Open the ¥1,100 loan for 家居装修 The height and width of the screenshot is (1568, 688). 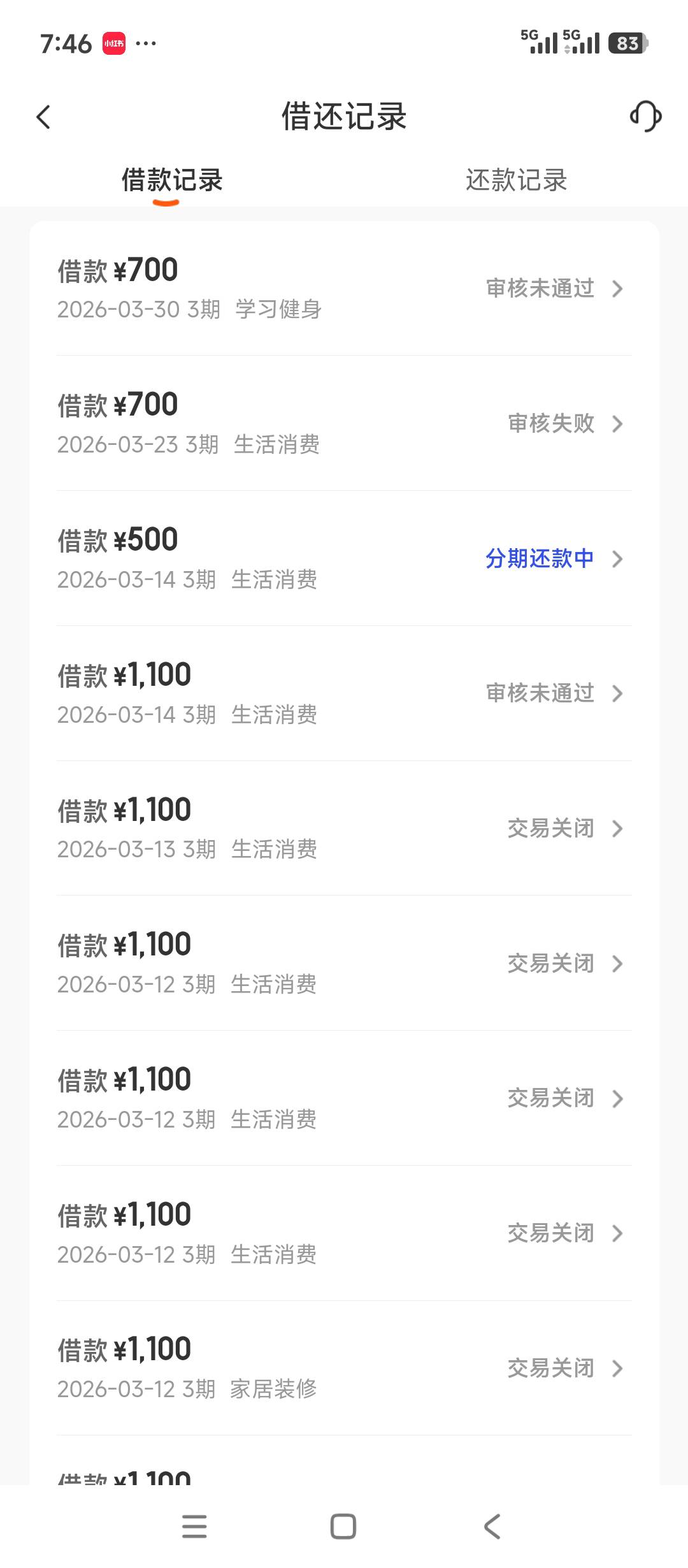point(344,1368)
